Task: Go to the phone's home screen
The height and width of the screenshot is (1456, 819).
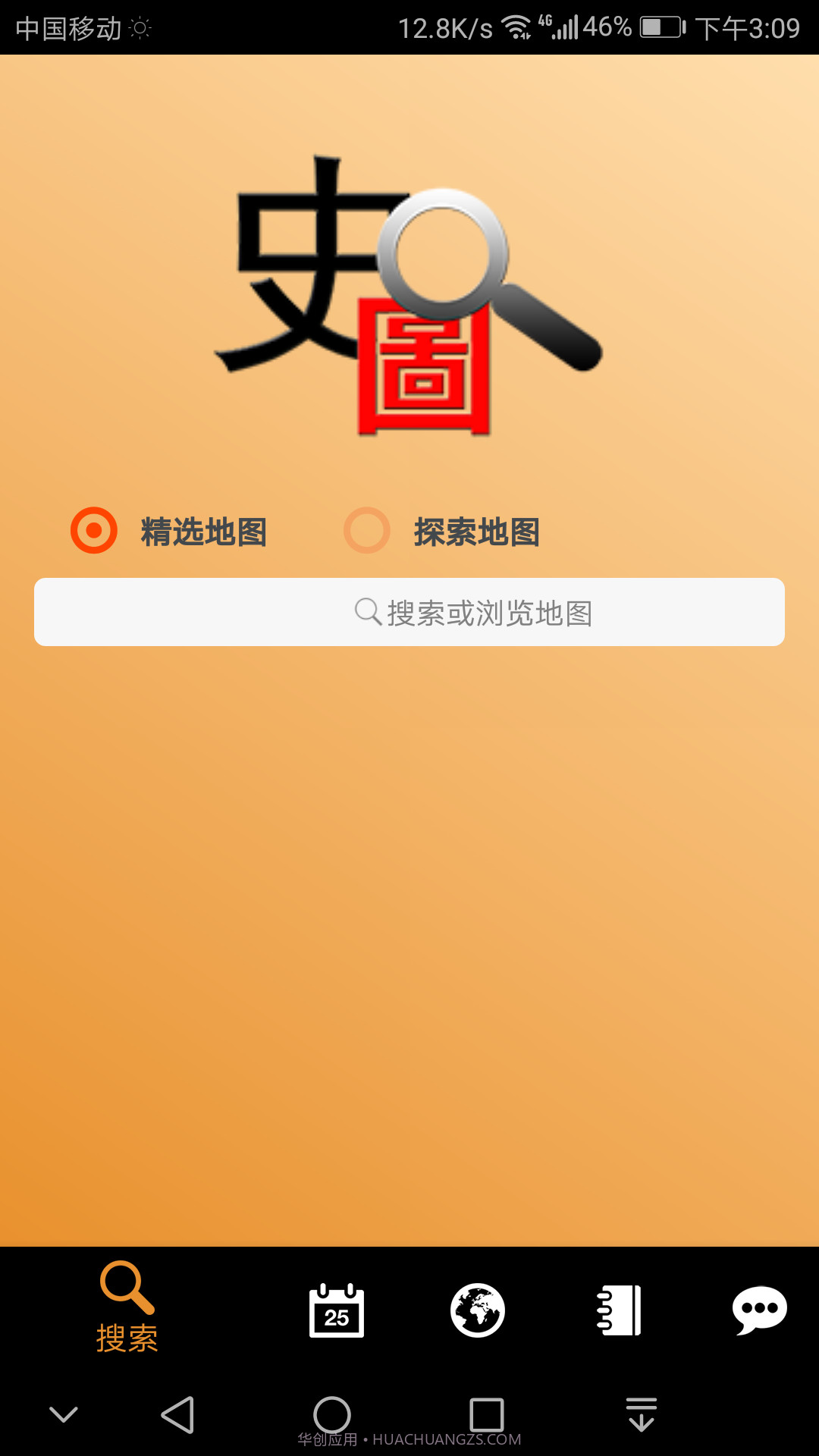Action: click(332, 1414)
